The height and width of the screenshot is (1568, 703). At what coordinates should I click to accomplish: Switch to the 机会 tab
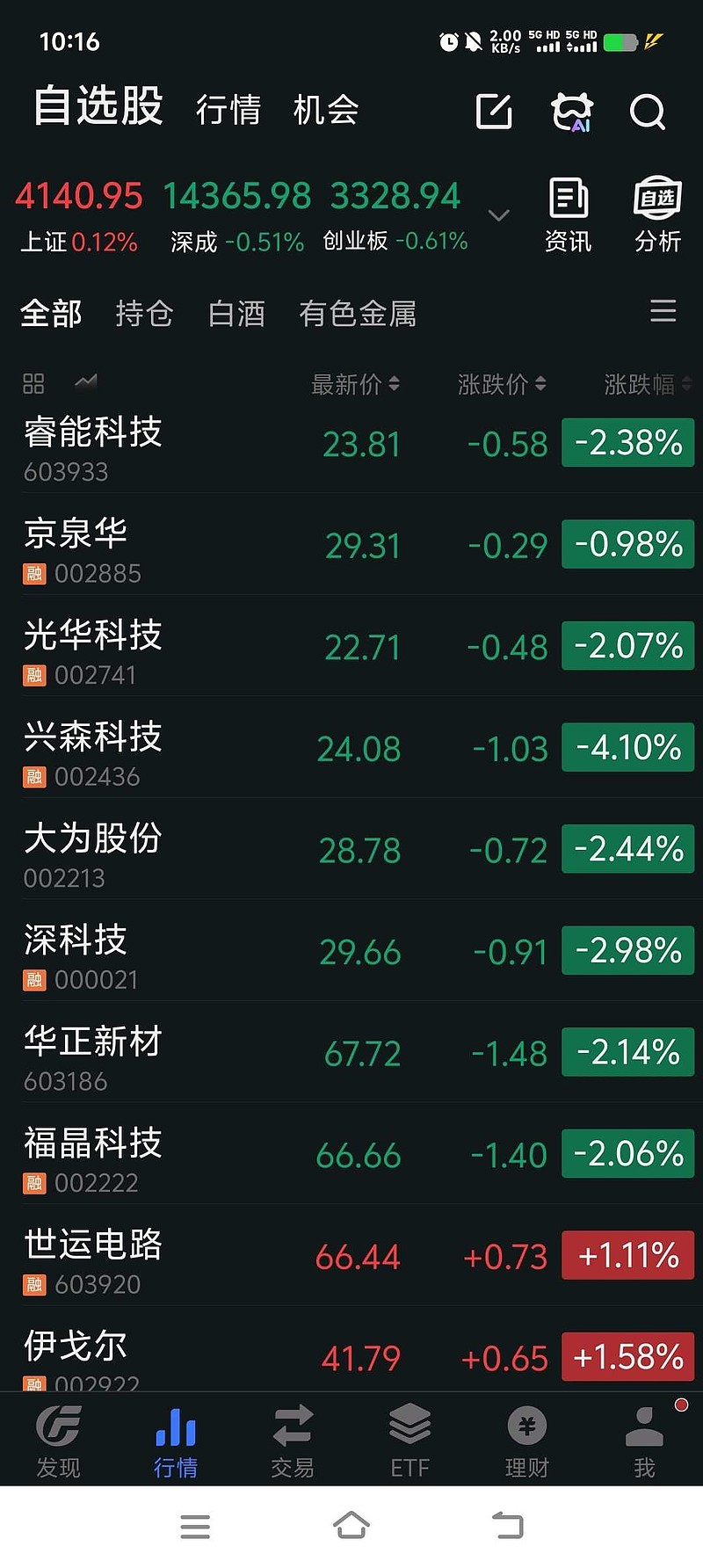326,111
